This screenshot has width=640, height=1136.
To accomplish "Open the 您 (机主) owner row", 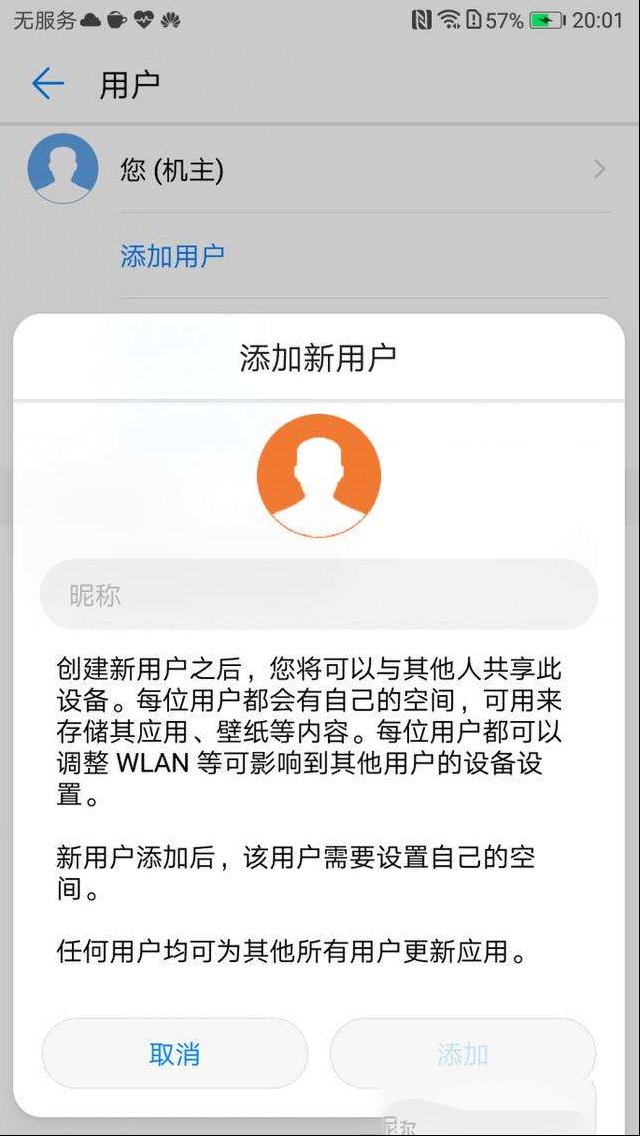I will click(x=319, y=170).
